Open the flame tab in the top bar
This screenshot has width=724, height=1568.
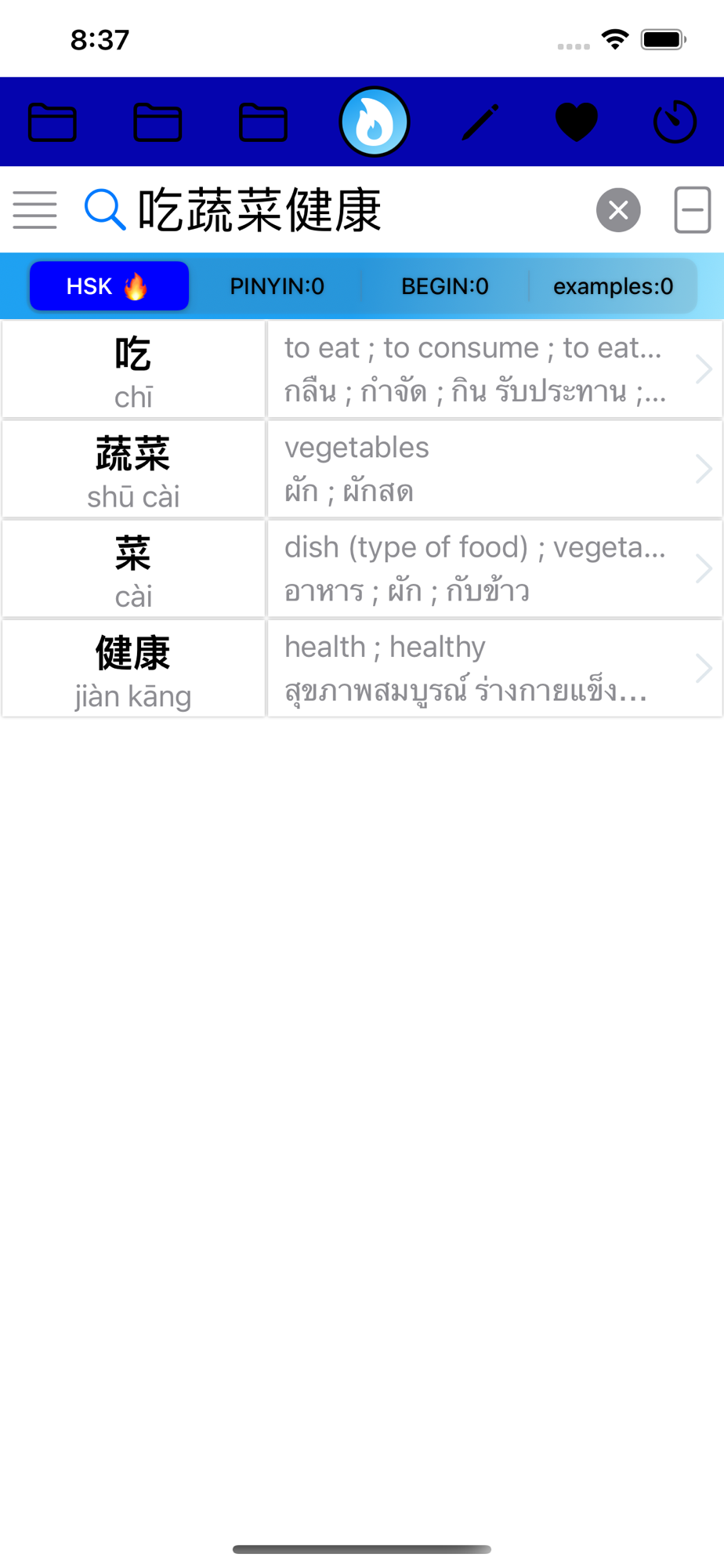click(375, 122)
